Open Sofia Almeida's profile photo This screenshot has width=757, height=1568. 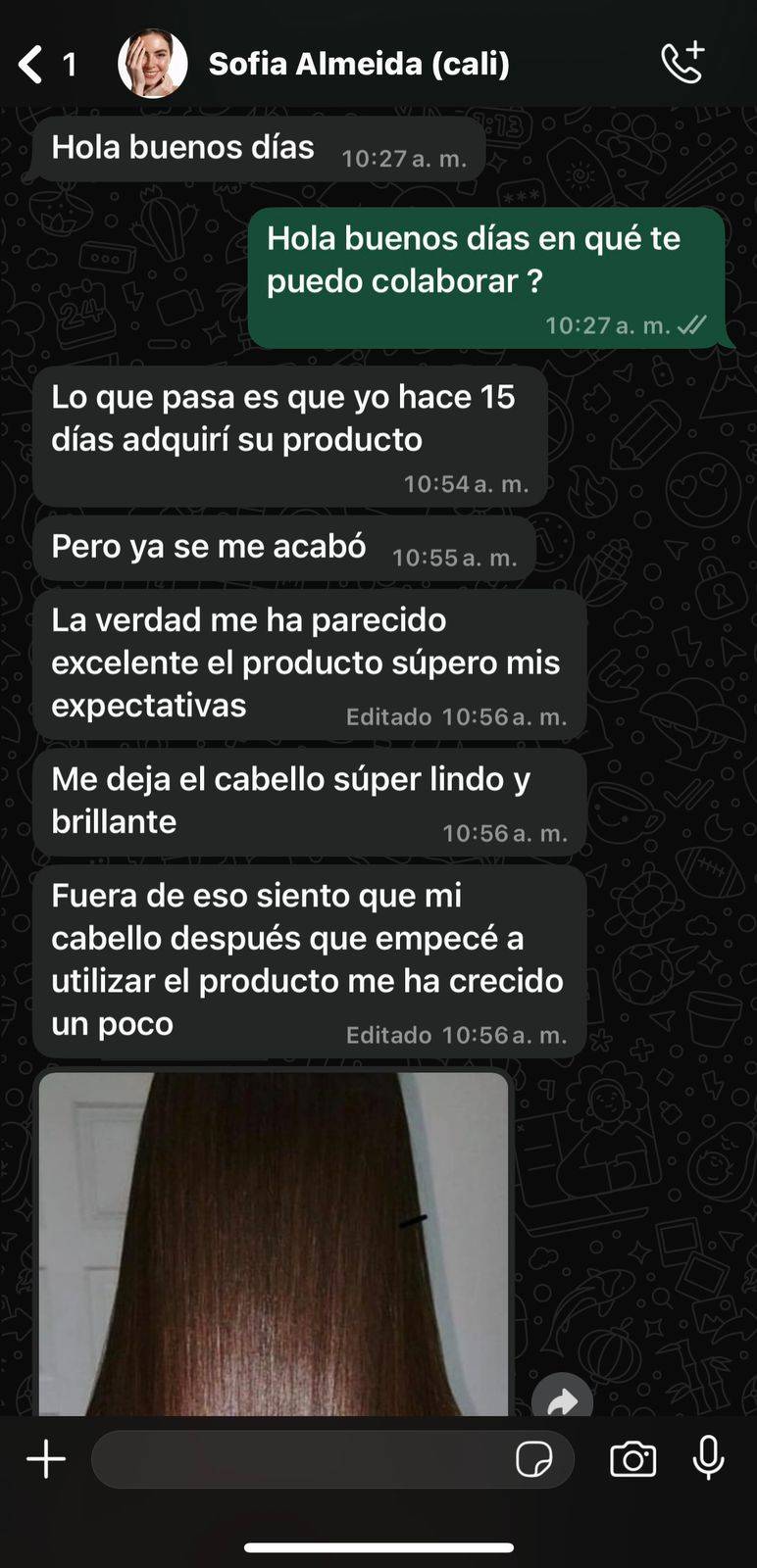[152, 65]
